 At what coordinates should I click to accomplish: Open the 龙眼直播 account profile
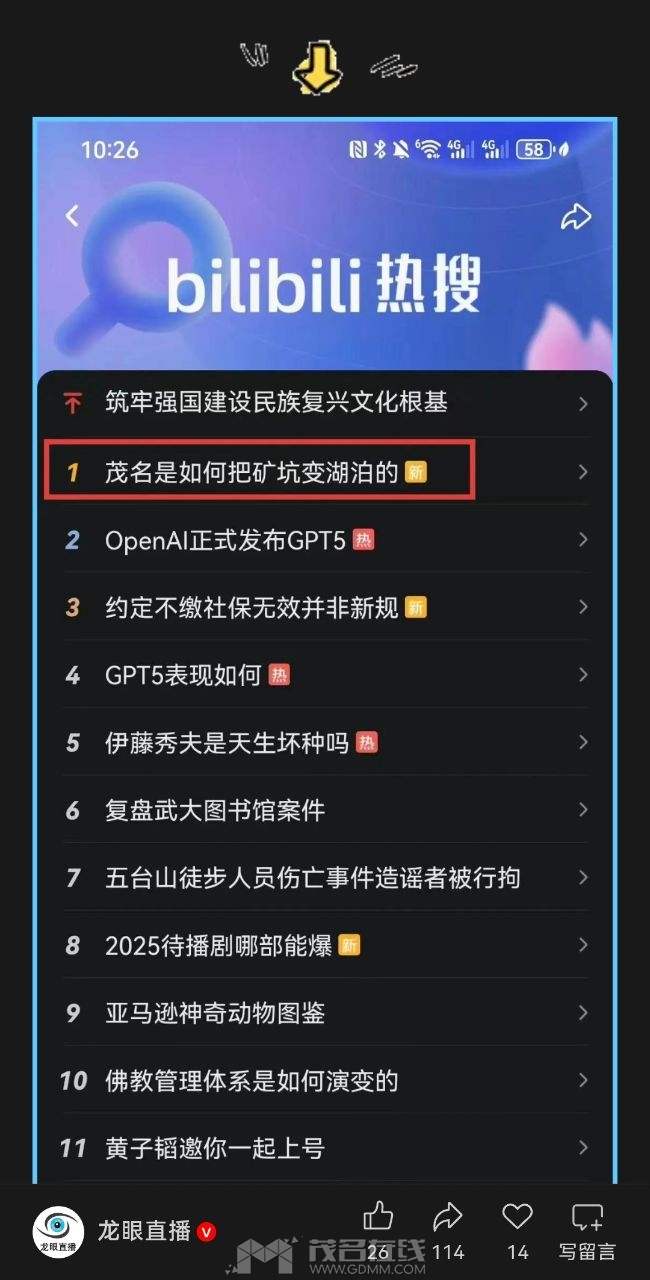pos(58,1231)
